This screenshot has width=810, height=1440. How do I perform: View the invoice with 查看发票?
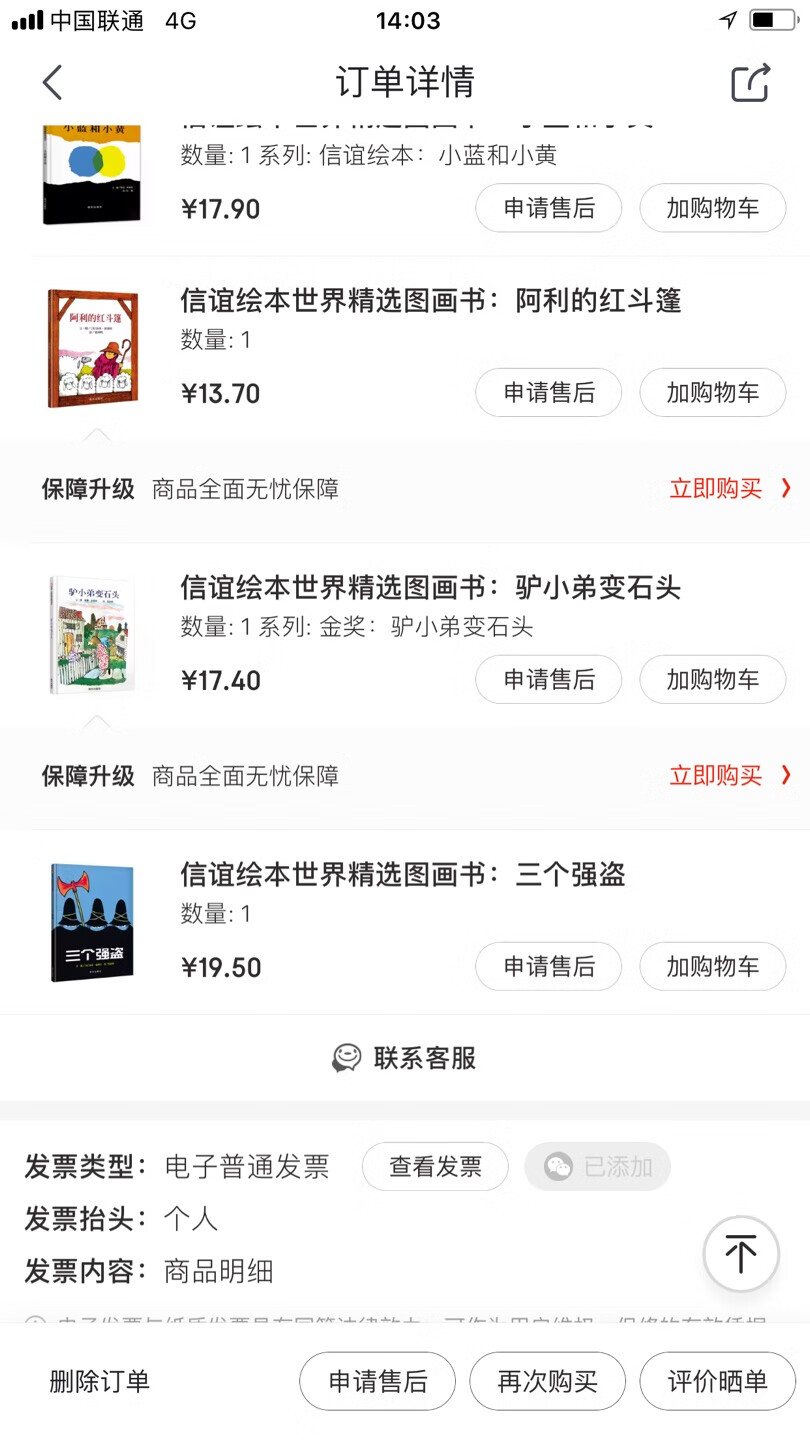(x=435, y=1166)
